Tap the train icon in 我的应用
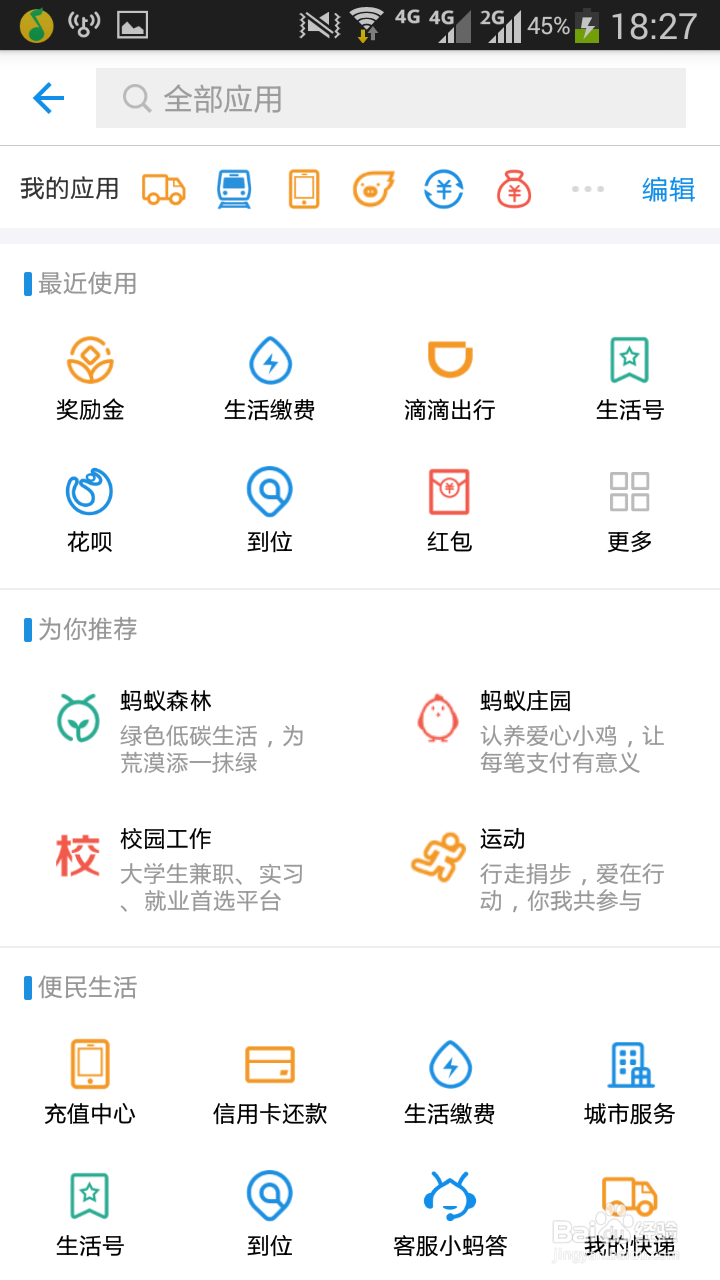Viewport: 720px width, 1280px height. [234, 188]
